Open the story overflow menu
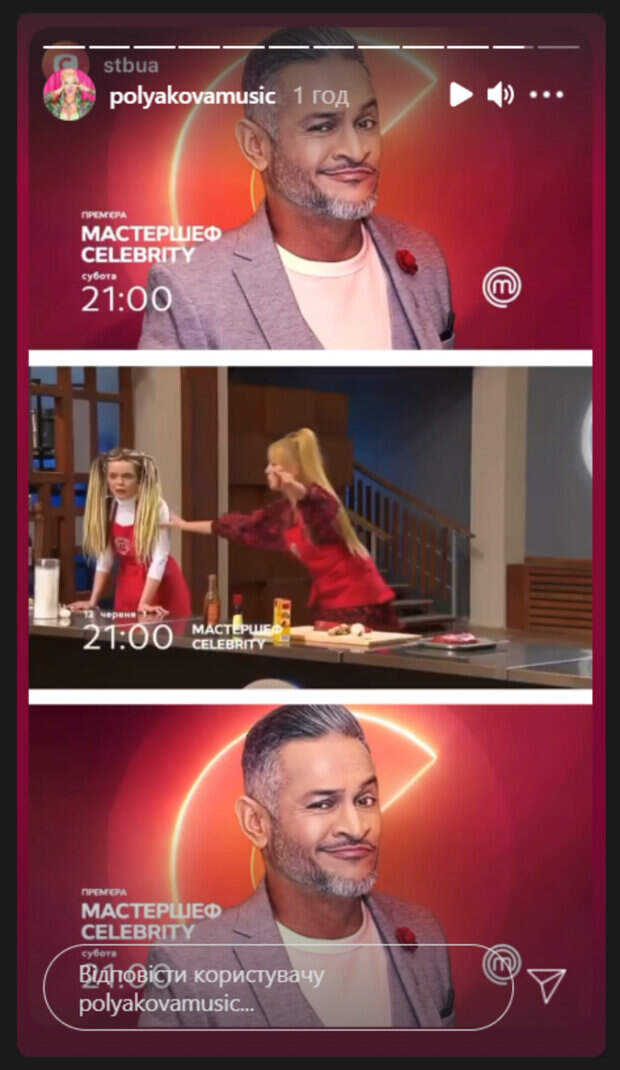Image resolution: width=620 pixels, height=1070 pixels. 546,96
